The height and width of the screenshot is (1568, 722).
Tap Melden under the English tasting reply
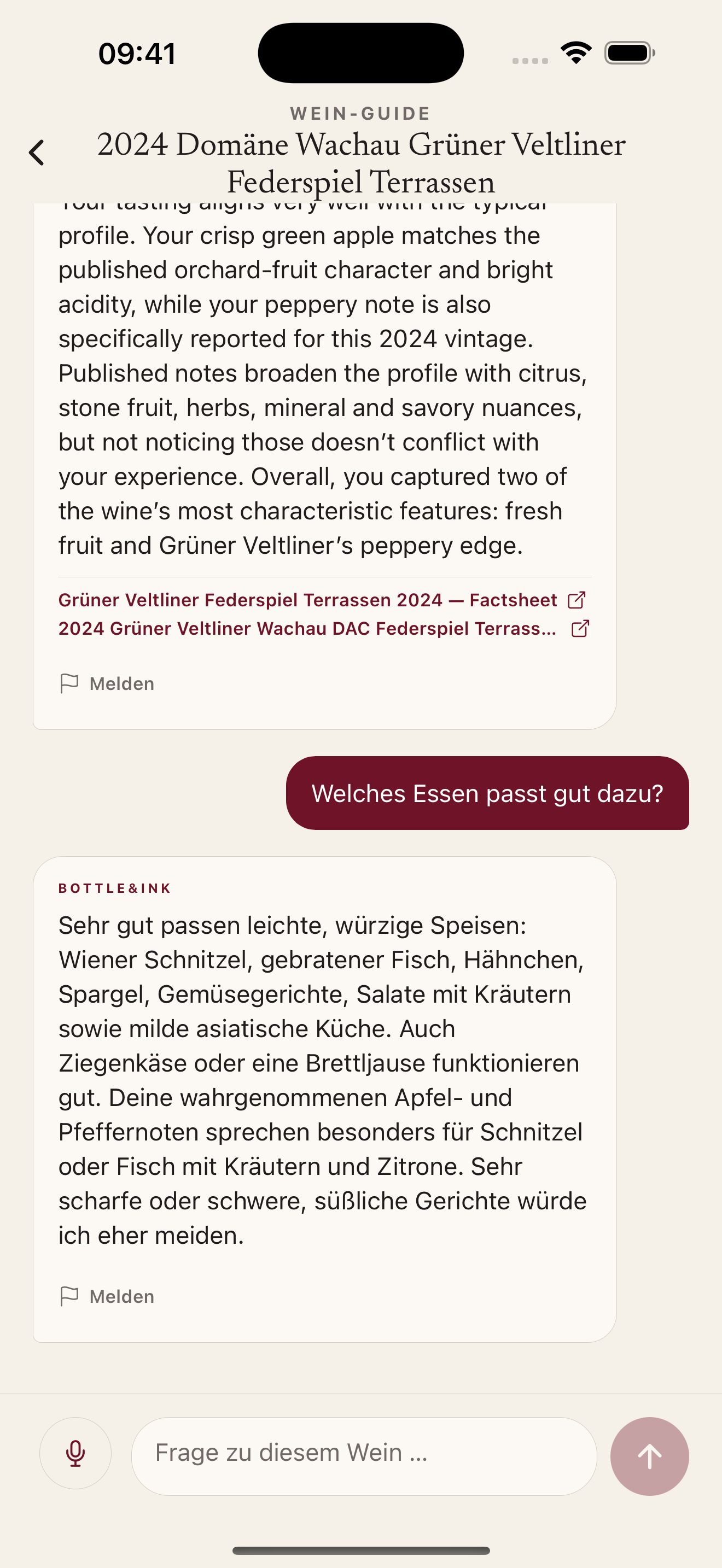click(x=107, y=683)
